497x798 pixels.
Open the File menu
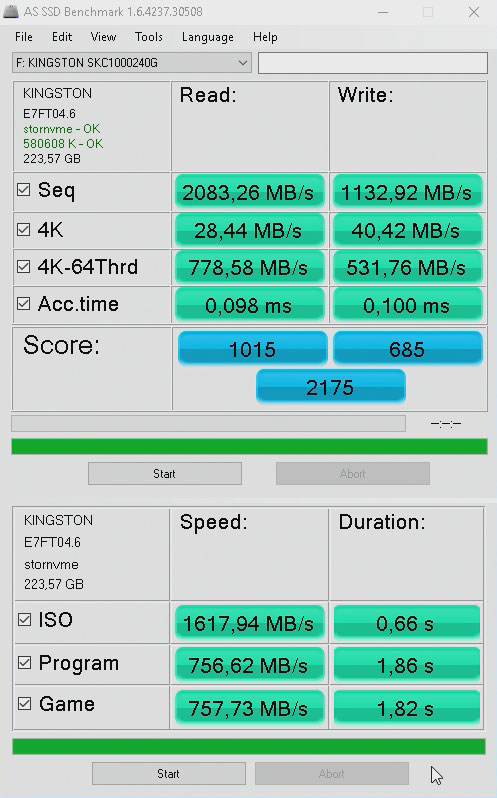[24, 37]
